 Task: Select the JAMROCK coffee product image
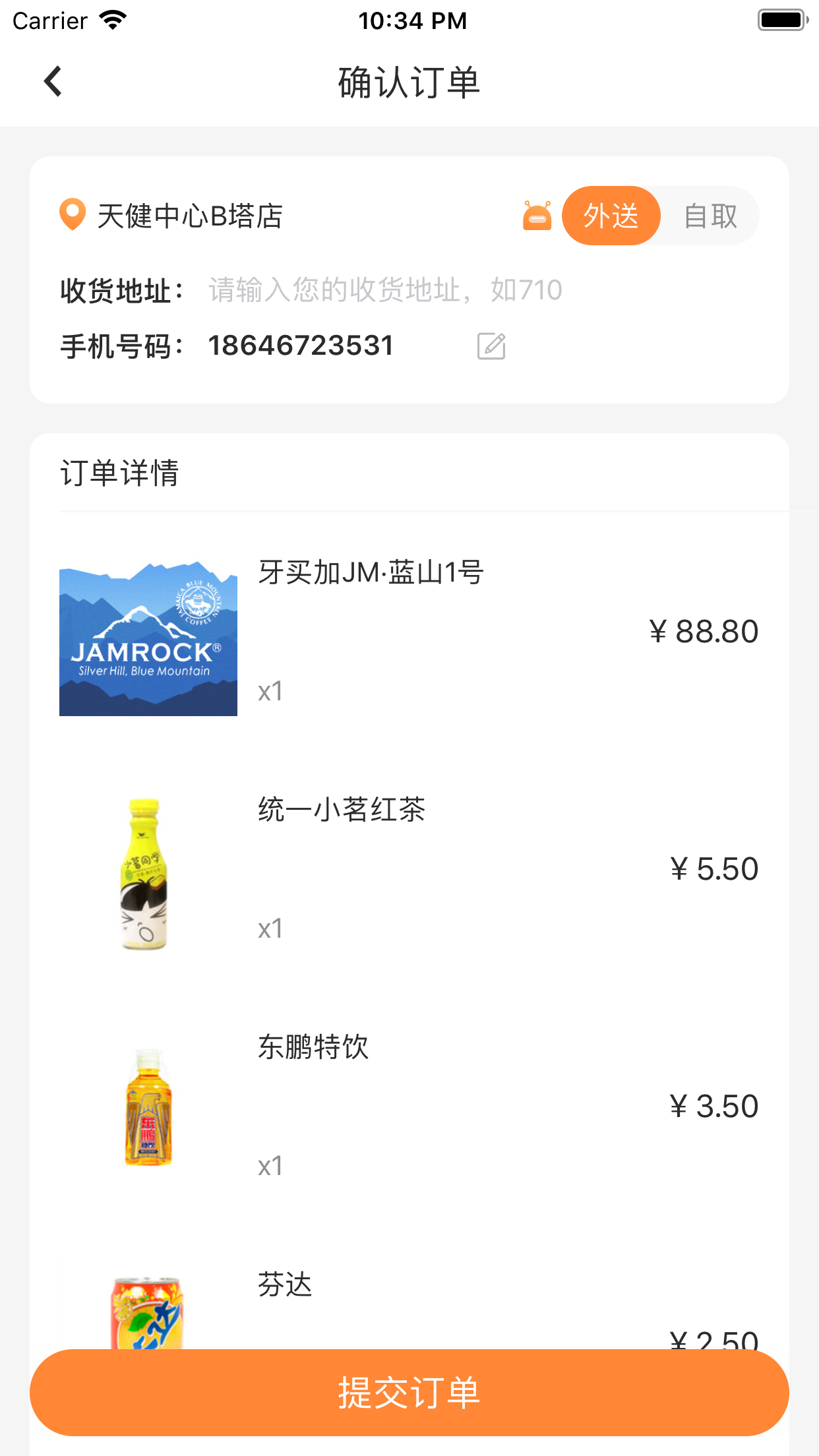pyautogui.click(x=148, y=638)
